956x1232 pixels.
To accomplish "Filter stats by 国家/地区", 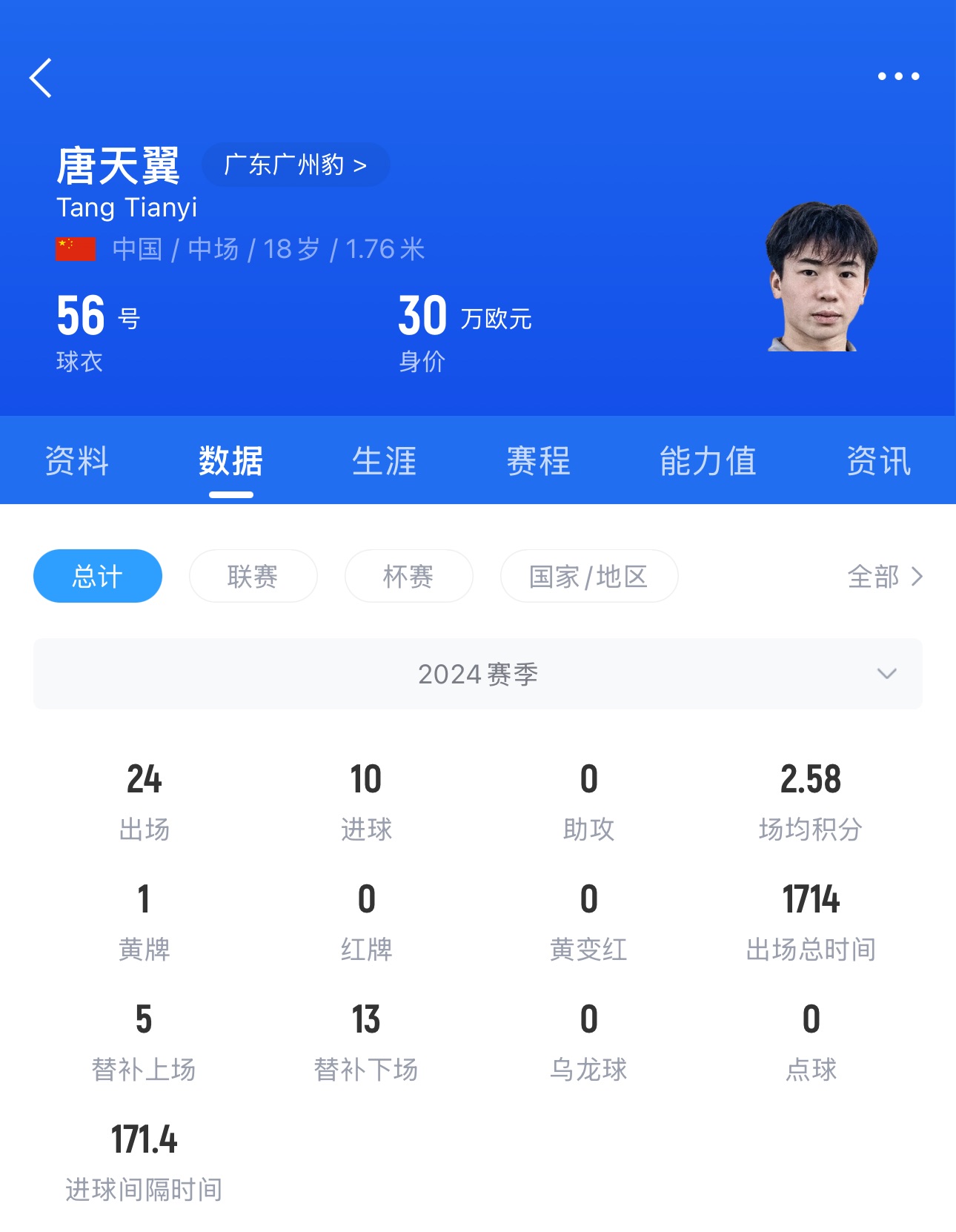I will point(588,576).
